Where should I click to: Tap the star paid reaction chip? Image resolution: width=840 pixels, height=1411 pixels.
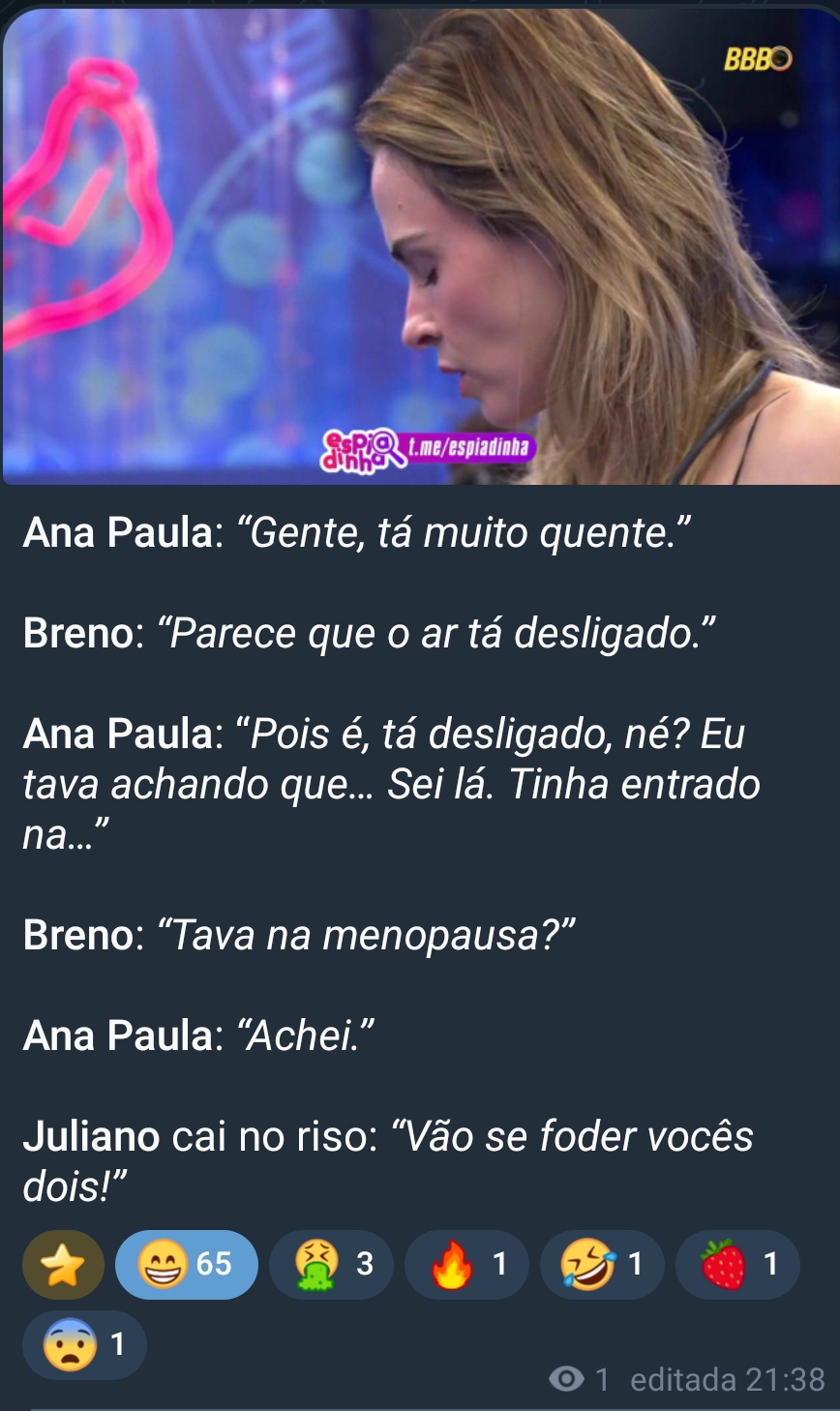(63, 1265)
